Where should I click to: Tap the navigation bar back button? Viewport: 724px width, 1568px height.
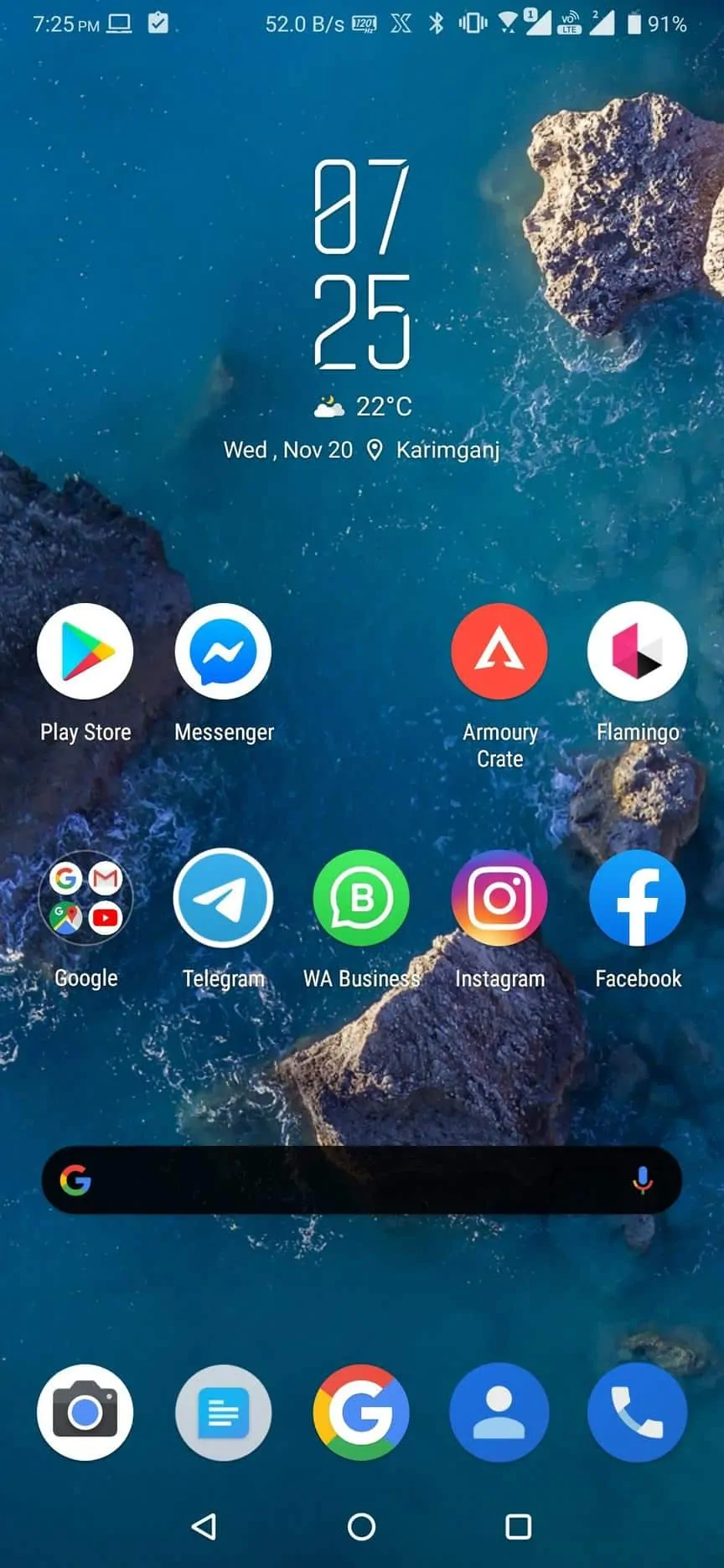point(204,1526)
